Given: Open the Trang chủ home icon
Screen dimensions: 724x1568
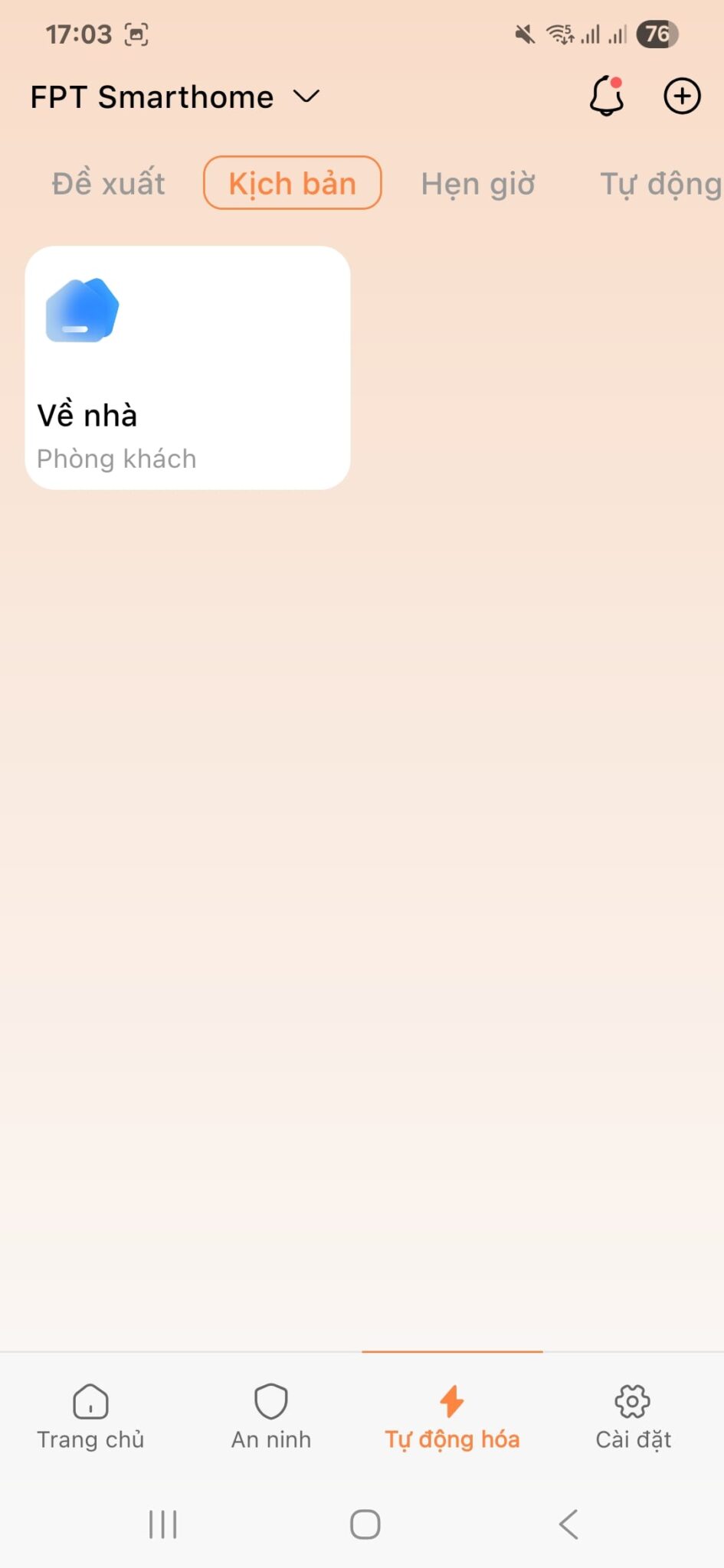Looking at the screenshot, I should pyautogui.click(x=90, y=1401).
